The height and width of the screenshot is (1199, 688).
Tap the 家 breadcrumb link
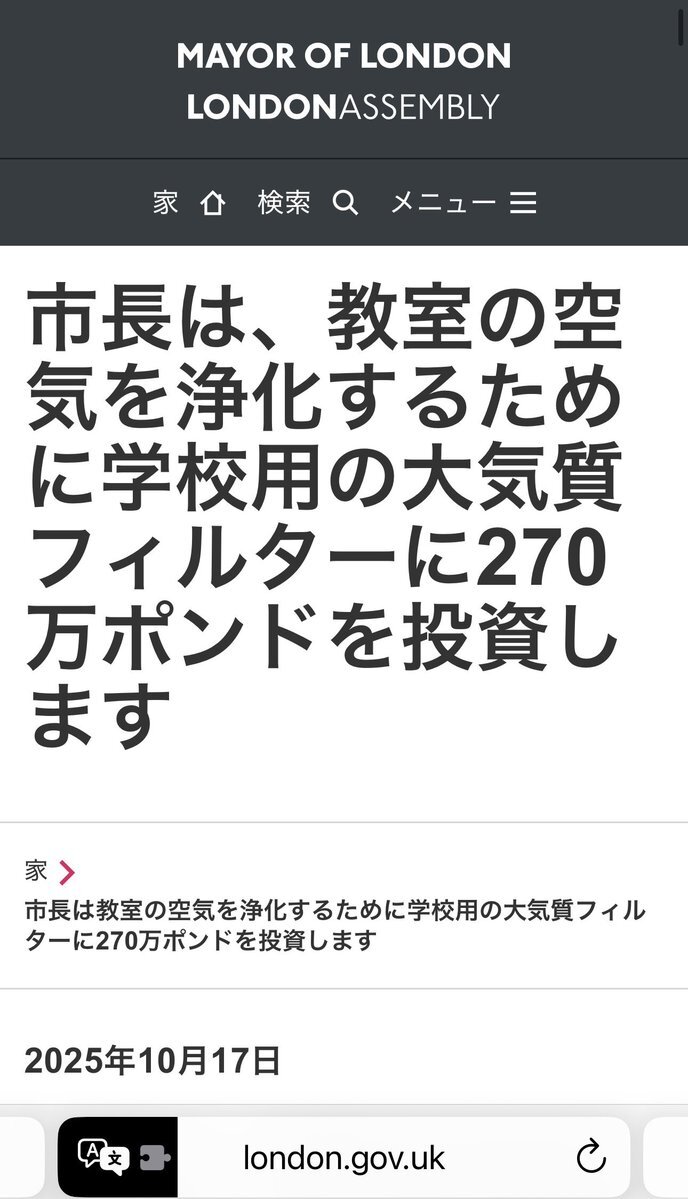37,871
